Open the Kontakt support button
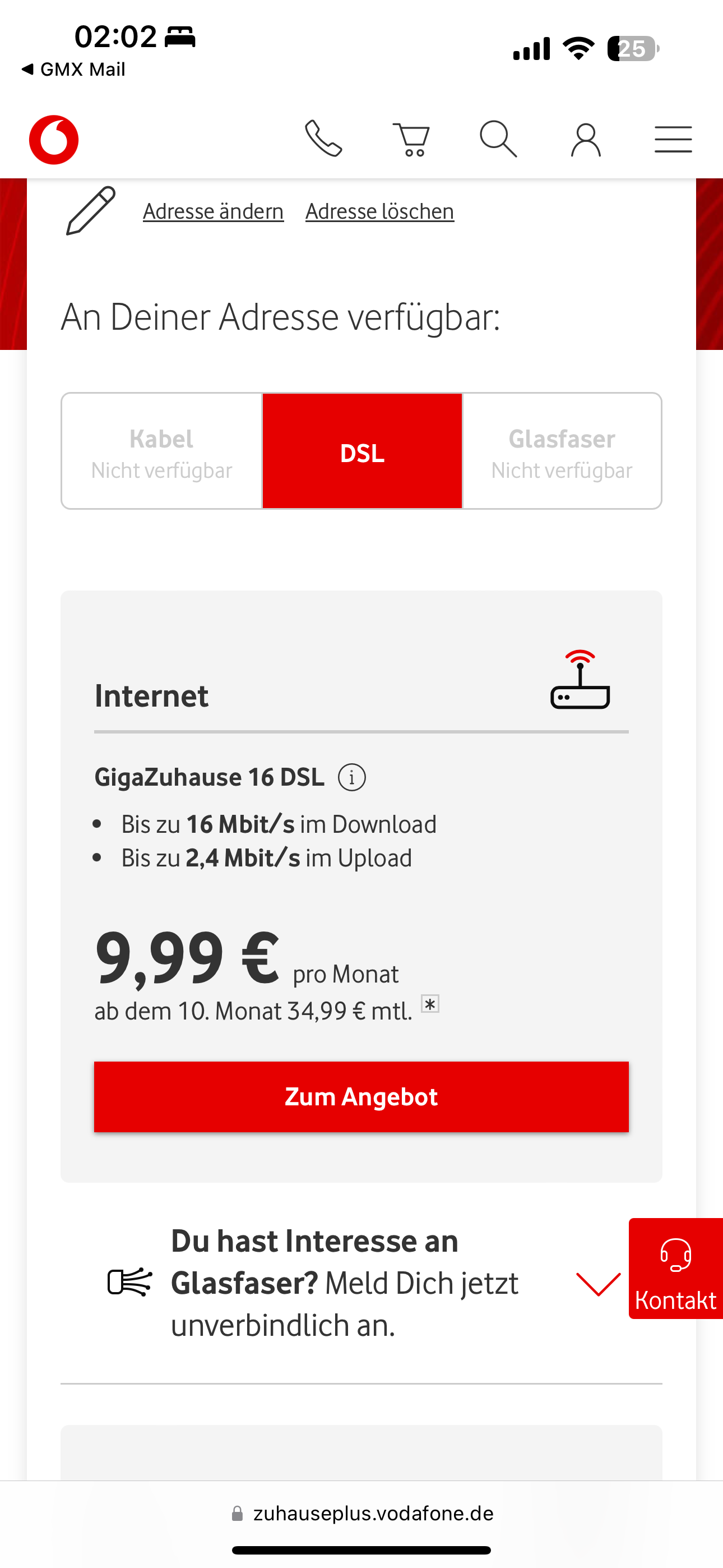The height and width of the screenshot is (1568, 723). [675, 1269]
